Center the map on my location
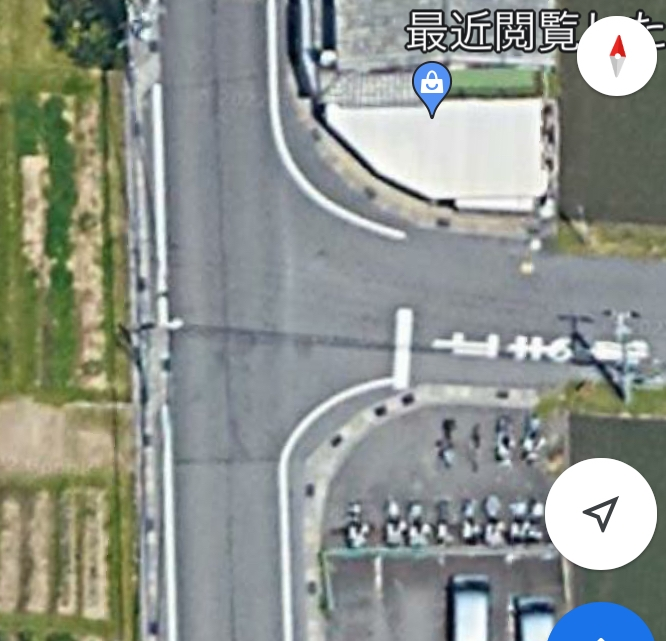666x641 pixels. coord(600,514)
